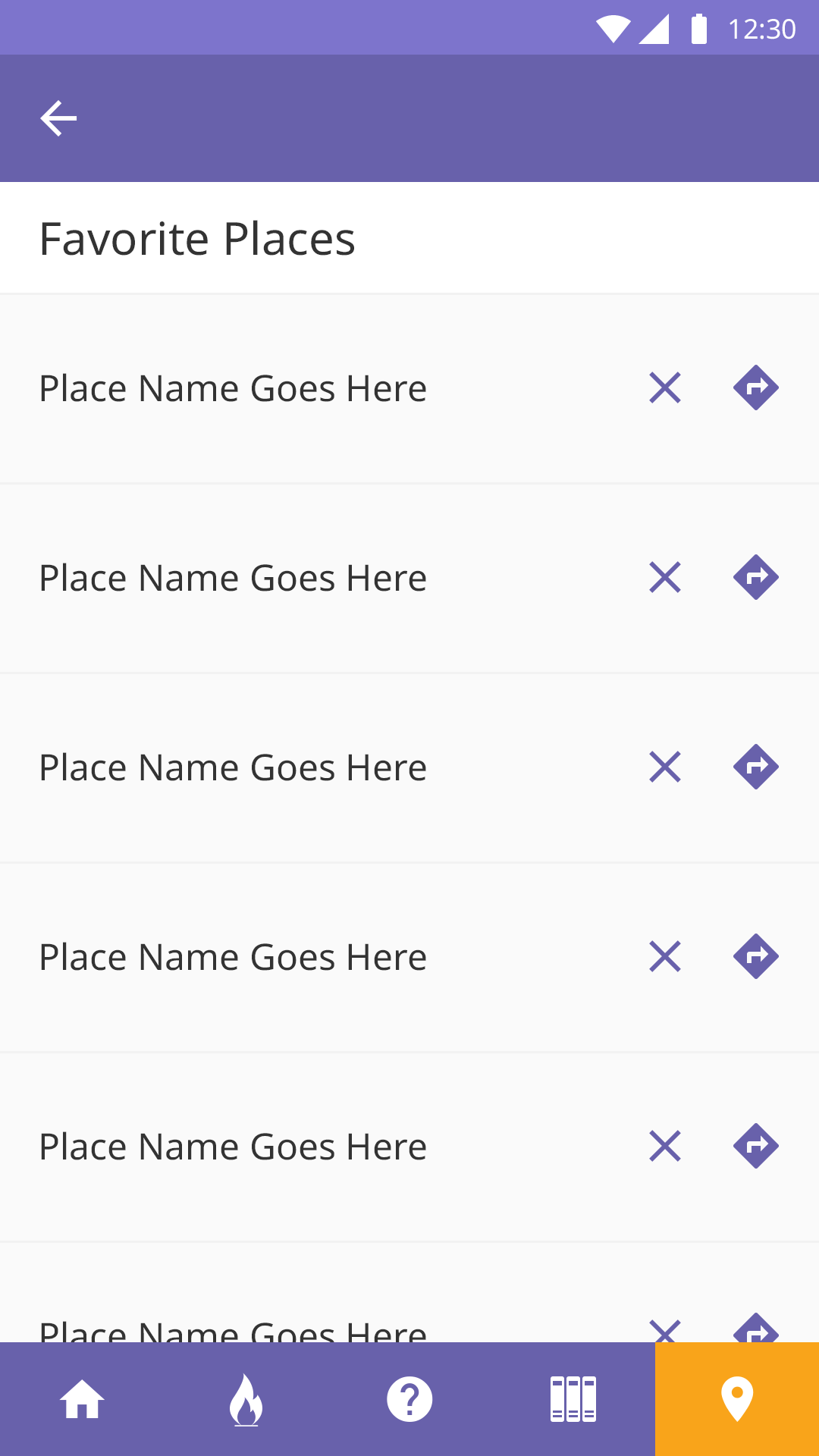This screenshot has width=819, height=1456.
Task: Delete the third place from favorites
Action: pyautogui.click(x=665, y=767)
